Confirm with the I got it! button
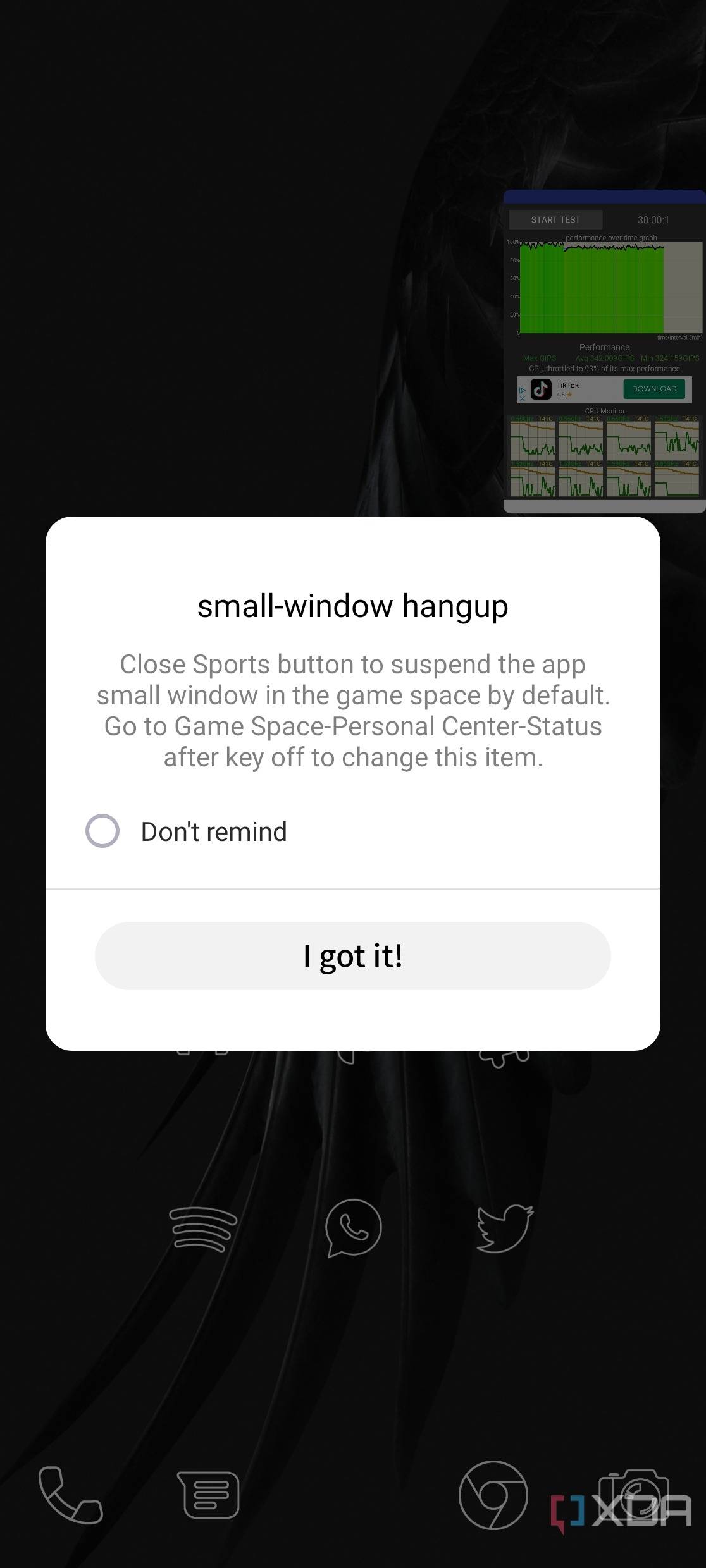This screenshot has width=706, height=1568. pyautogui.click(x=353, y=955)
